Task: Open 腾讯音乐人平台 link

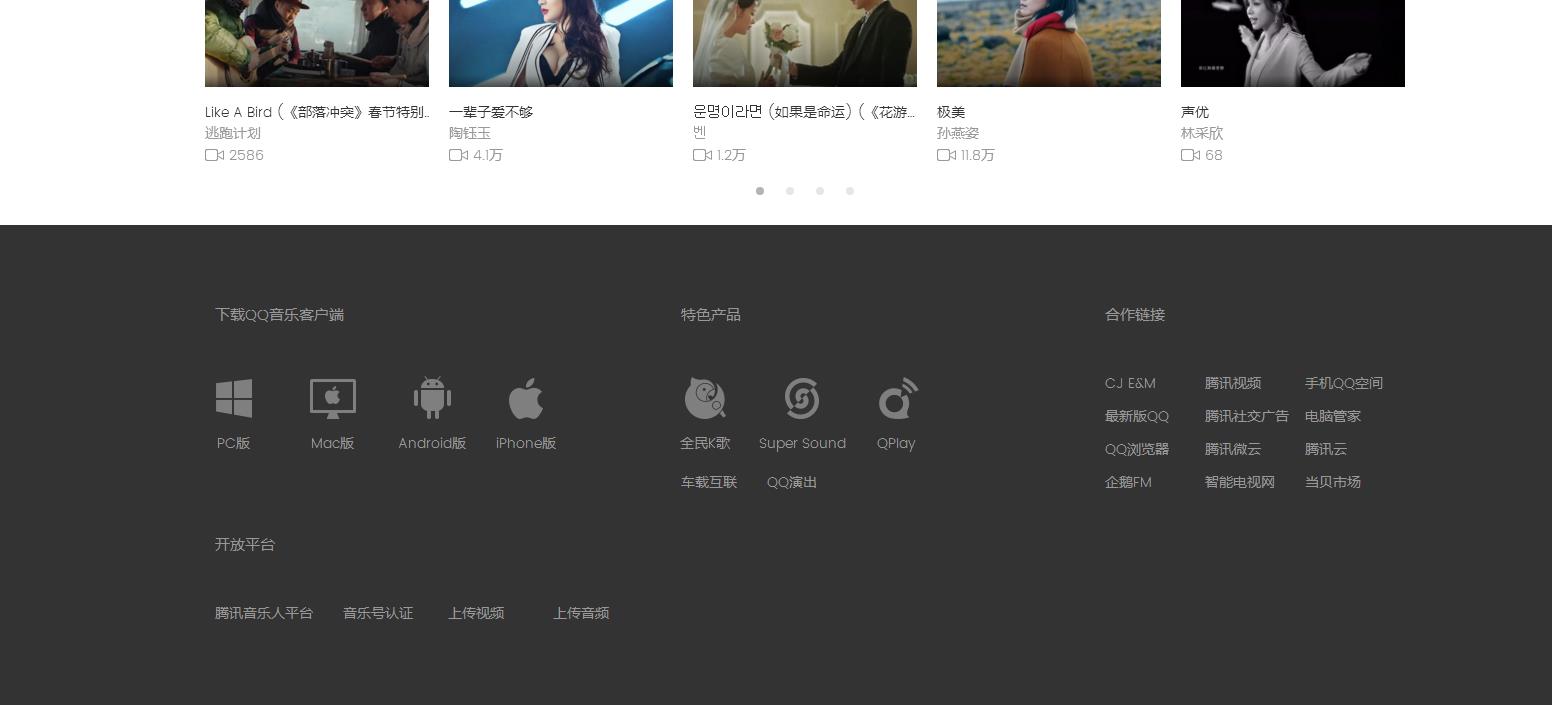Action: (x=264, y=613)
